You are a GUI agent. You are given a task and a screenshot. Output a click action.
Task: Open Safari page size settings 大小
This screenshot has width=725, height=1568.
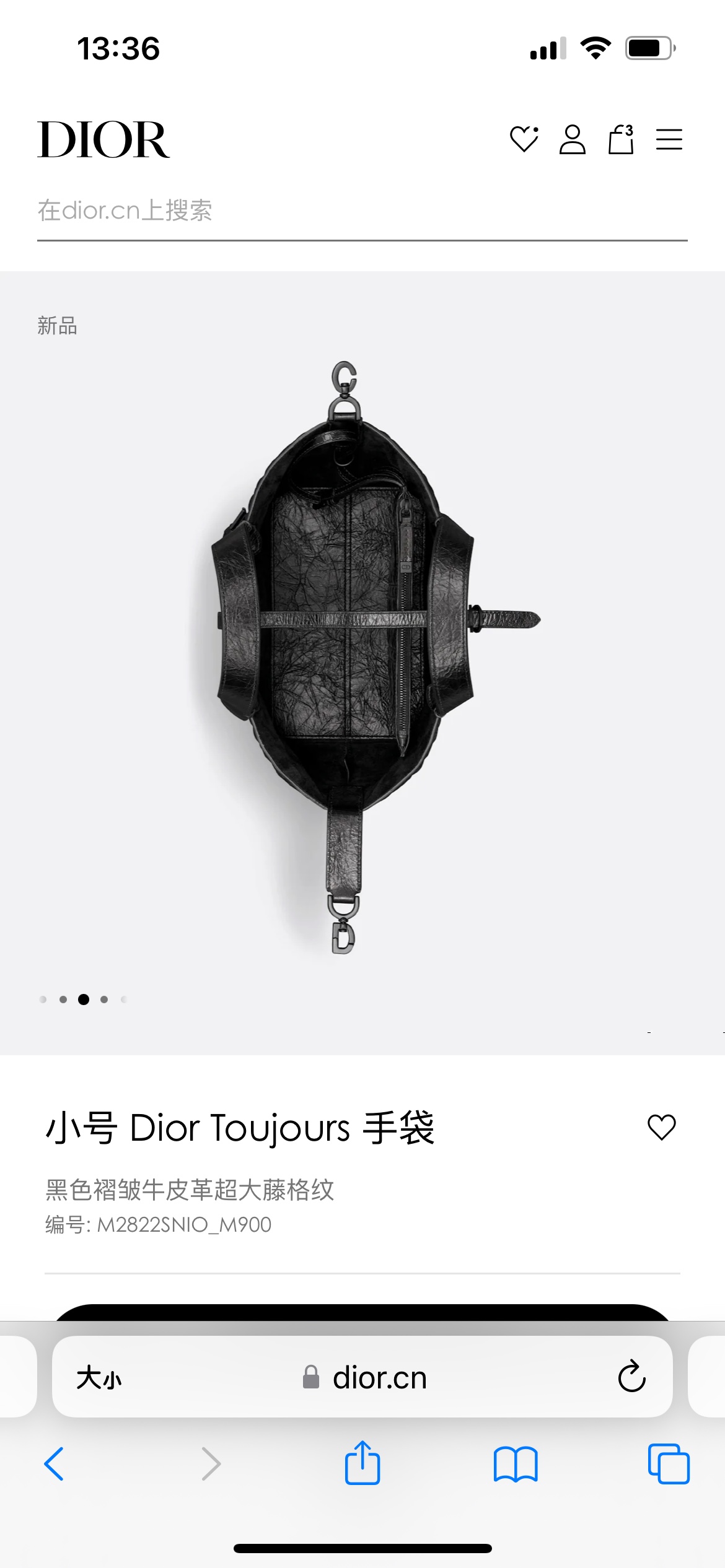pyautogui.click(x=99, y=1378)
